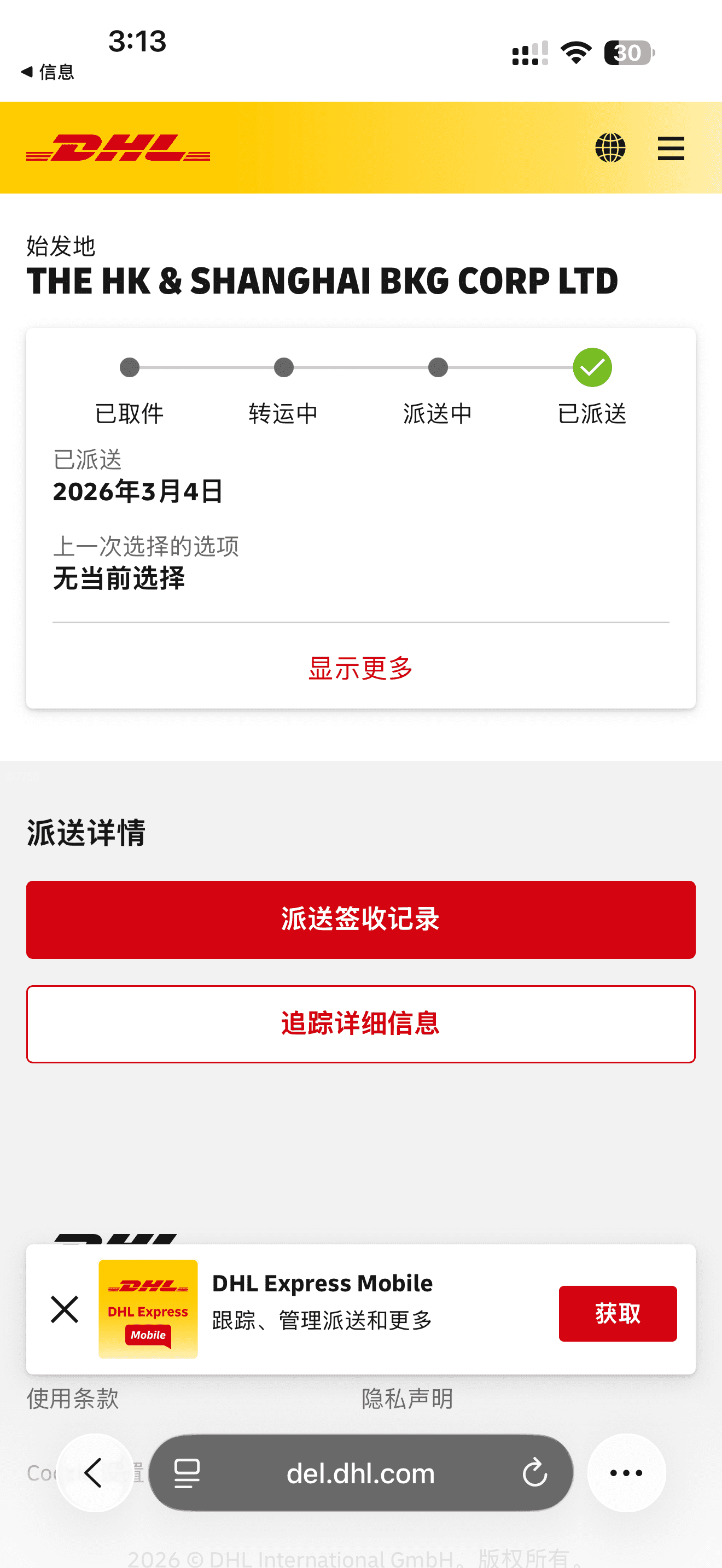
Task: Open the browser's three-dot menu
Action: (626, 1473)
